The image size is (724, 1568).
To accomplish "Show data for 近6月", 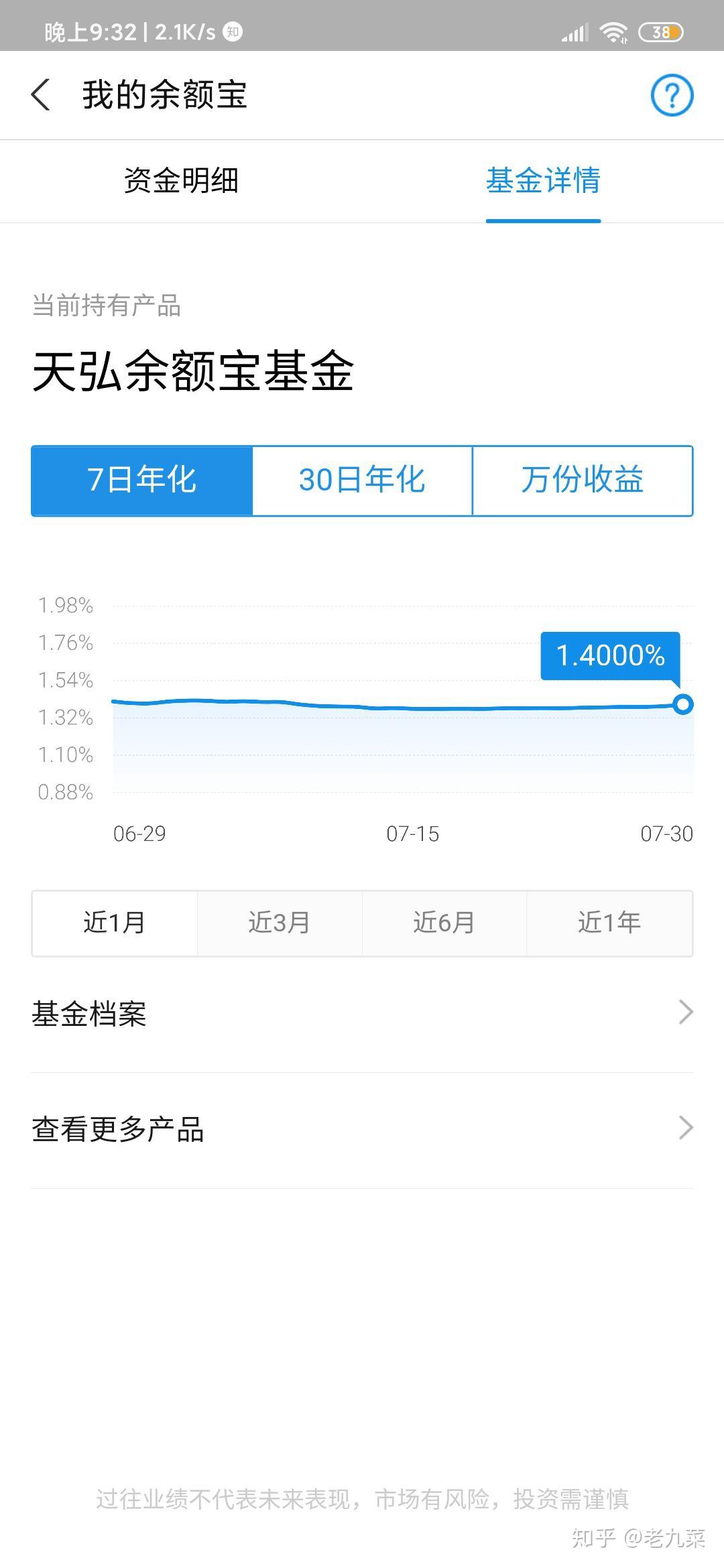I will coord(444,923).
